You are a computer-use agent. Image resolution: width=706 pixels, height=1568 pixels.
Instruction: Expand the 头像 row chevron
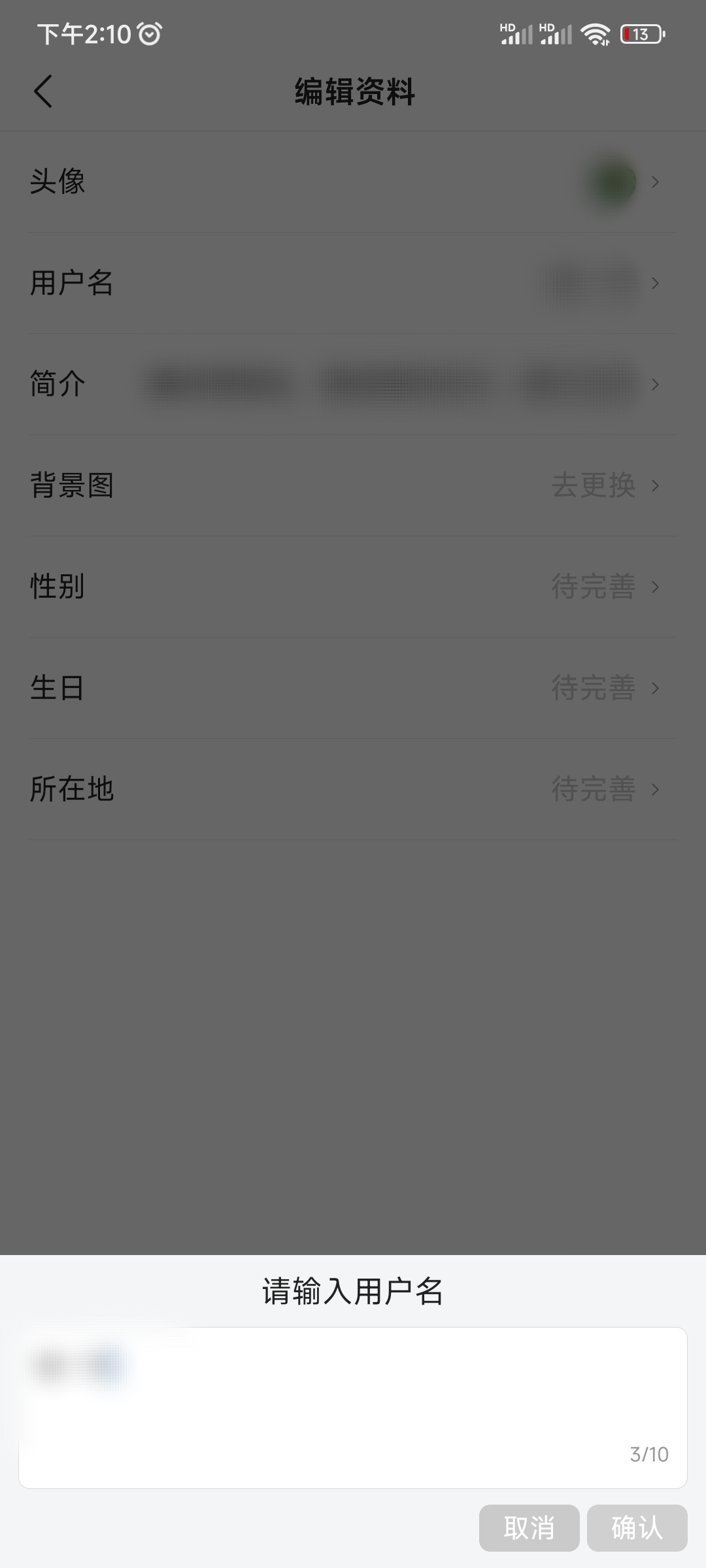(656, 182)
